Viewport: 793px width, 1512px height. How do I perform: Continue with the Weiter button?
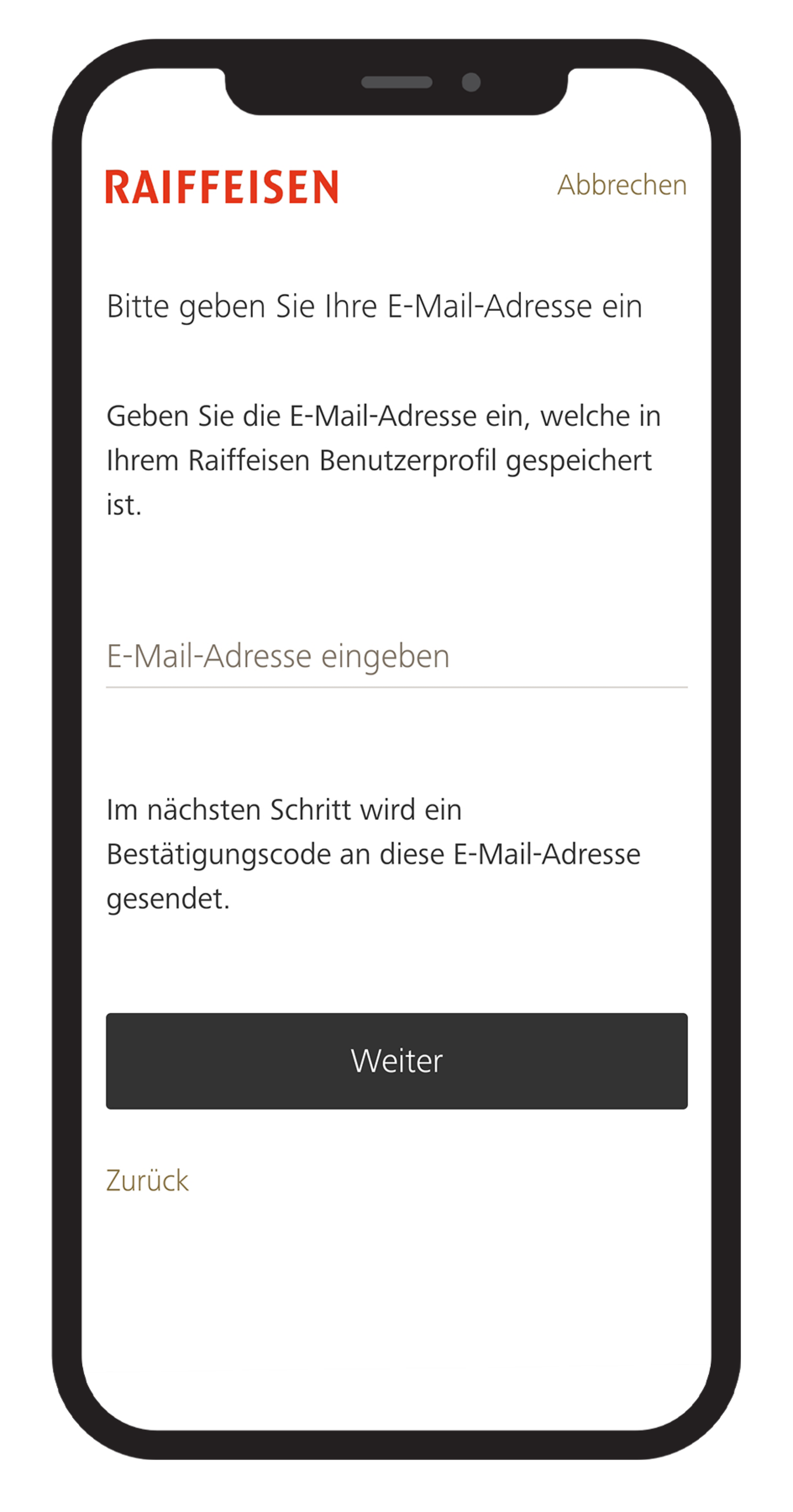pyautogui.click(x=396, y=1060)
